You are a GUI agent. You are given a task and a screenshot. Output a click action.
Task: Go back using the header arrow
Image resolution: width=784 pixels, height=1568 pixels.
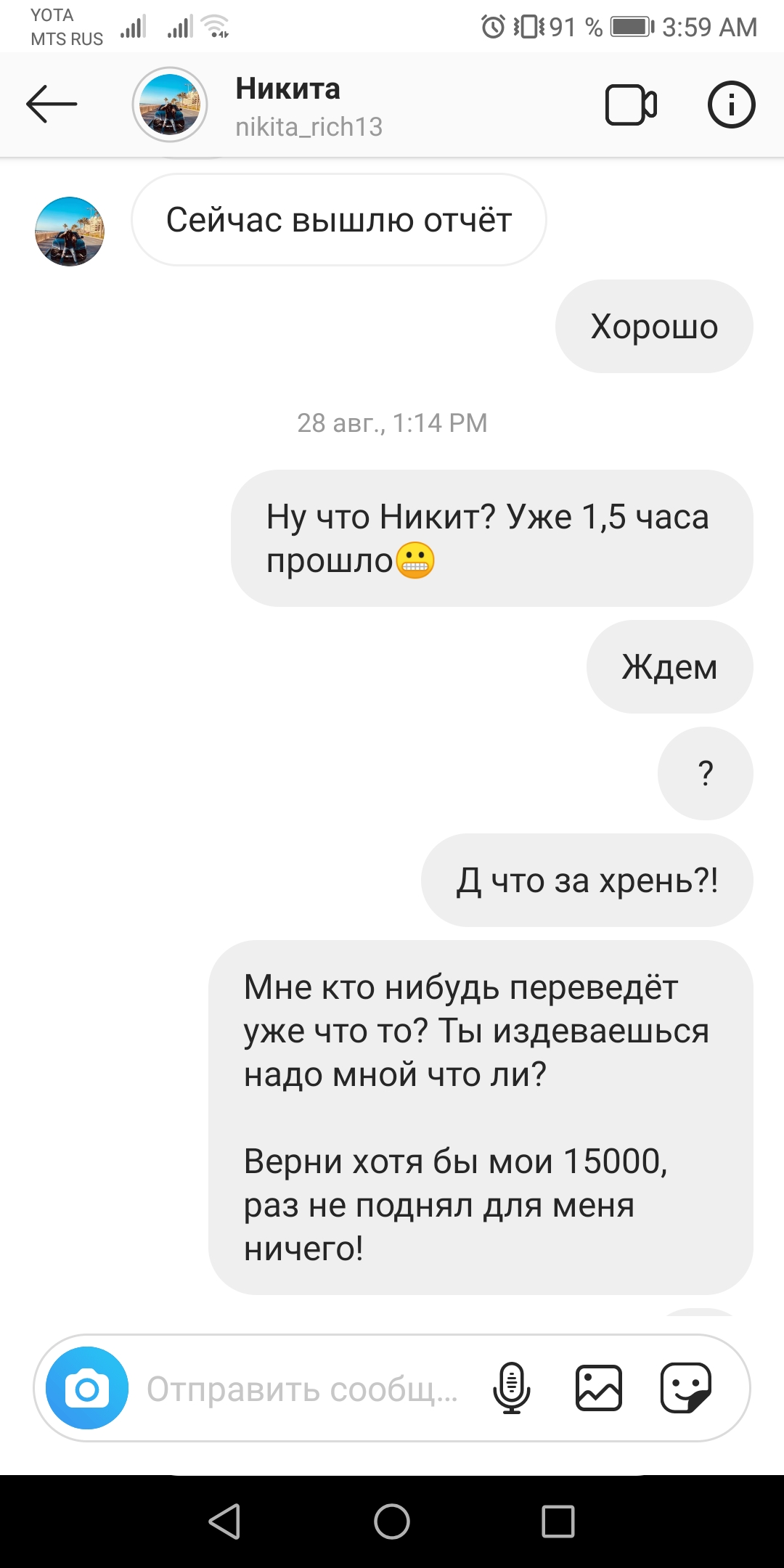click(52, 105)
